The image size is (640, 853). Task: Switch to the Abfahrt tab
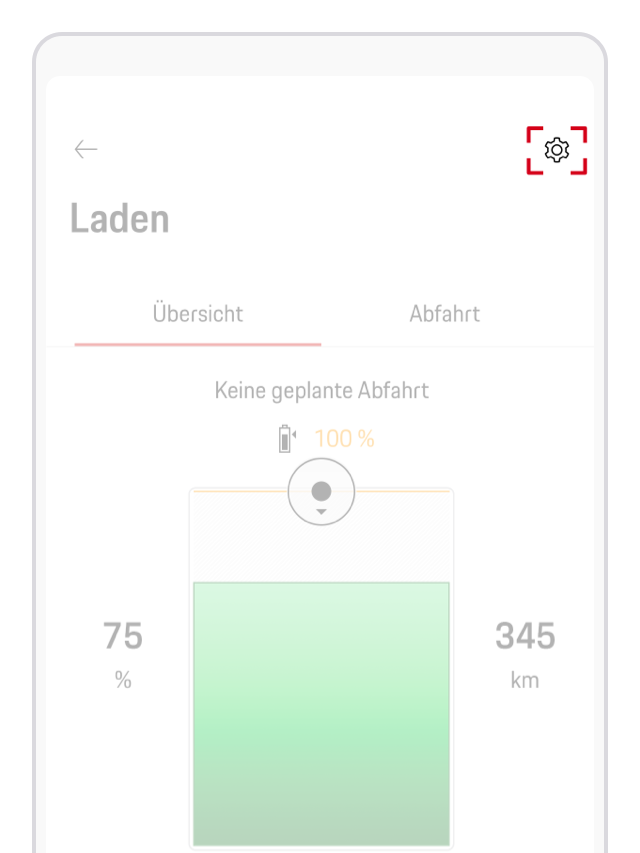(x=444, y=314)
